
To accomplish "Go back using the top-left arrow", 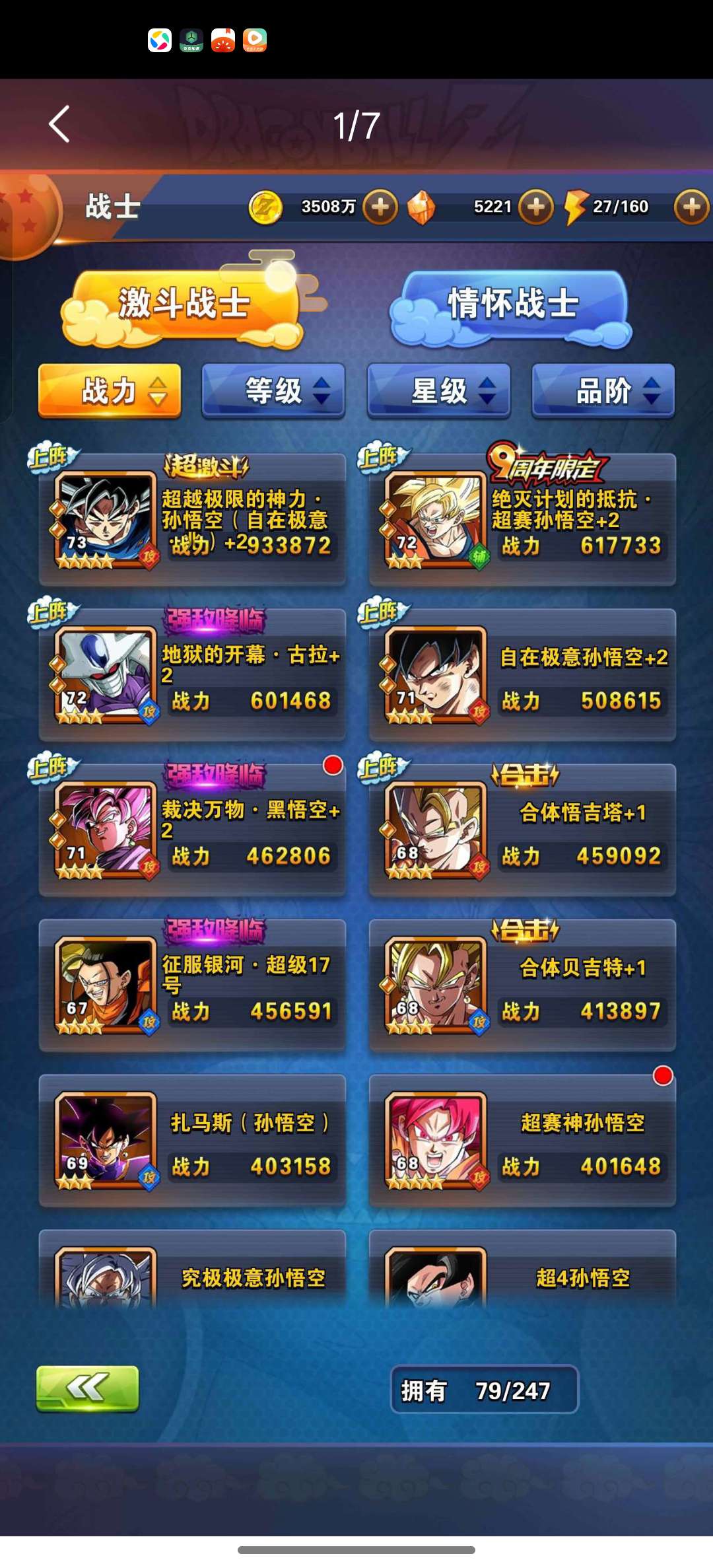I will (x=59, y=124).
